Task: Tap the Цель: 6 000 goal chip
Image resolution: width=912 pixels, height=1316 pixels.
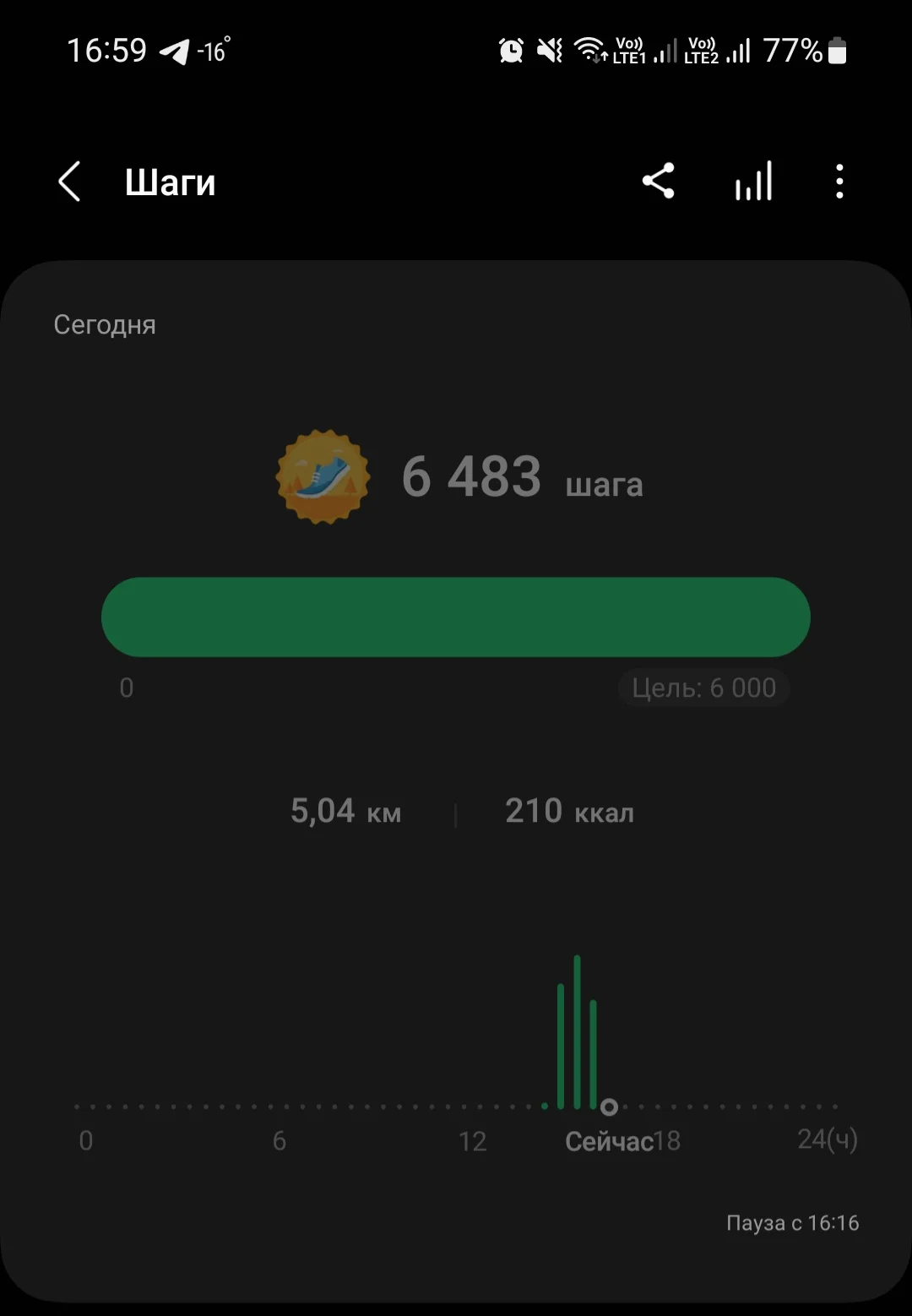Action: 703,688
